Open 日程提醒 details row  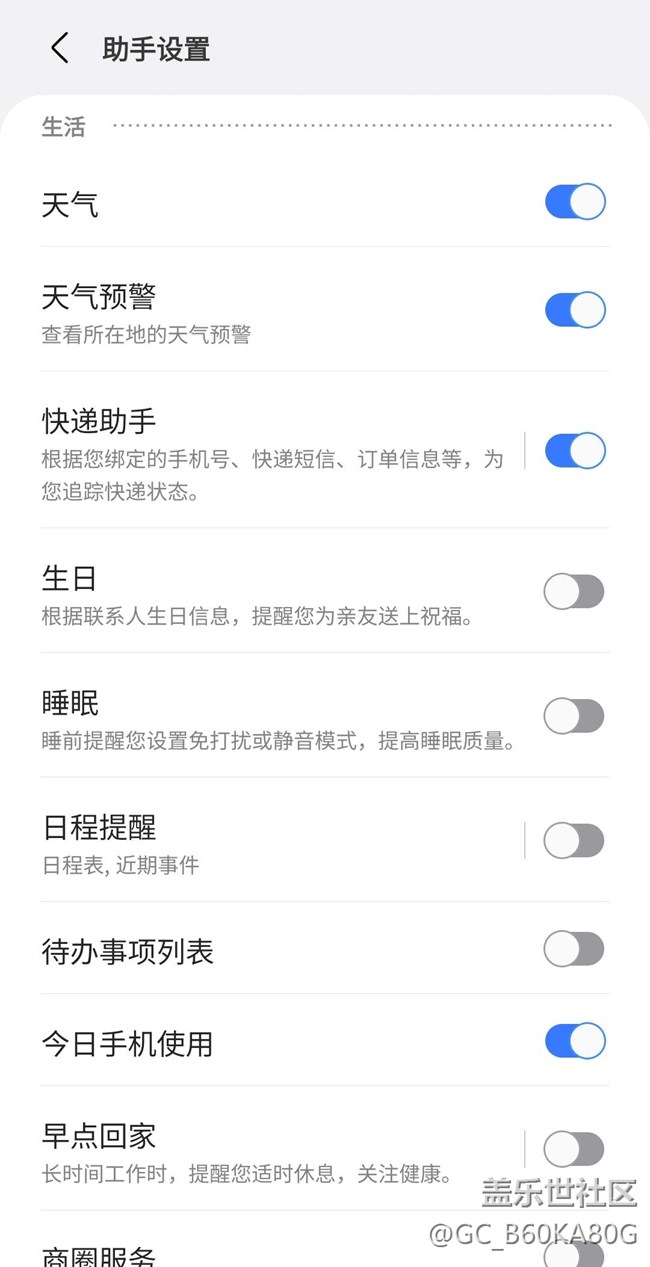click(x=270, y=840)
